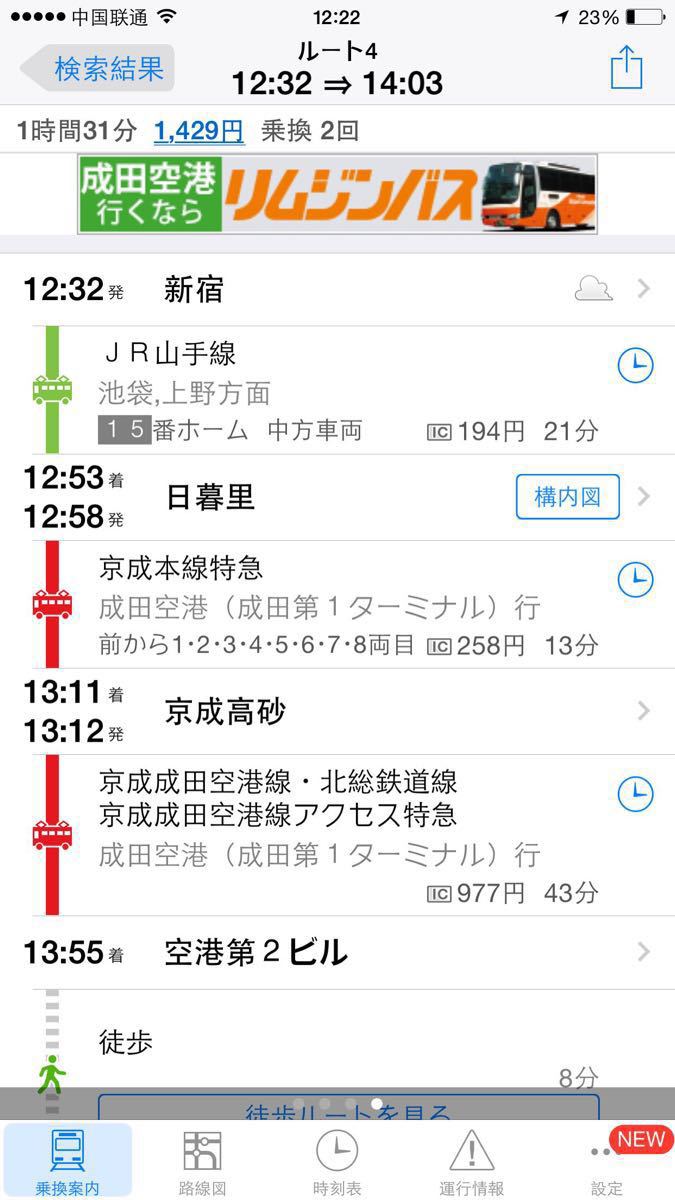Open 構内図 for 日暮里

(568, 497)
